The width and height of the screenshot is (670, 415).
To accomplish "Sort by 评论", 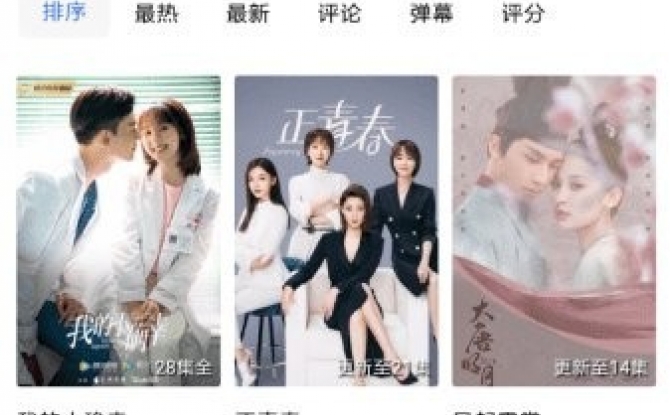I will [339, 14].
